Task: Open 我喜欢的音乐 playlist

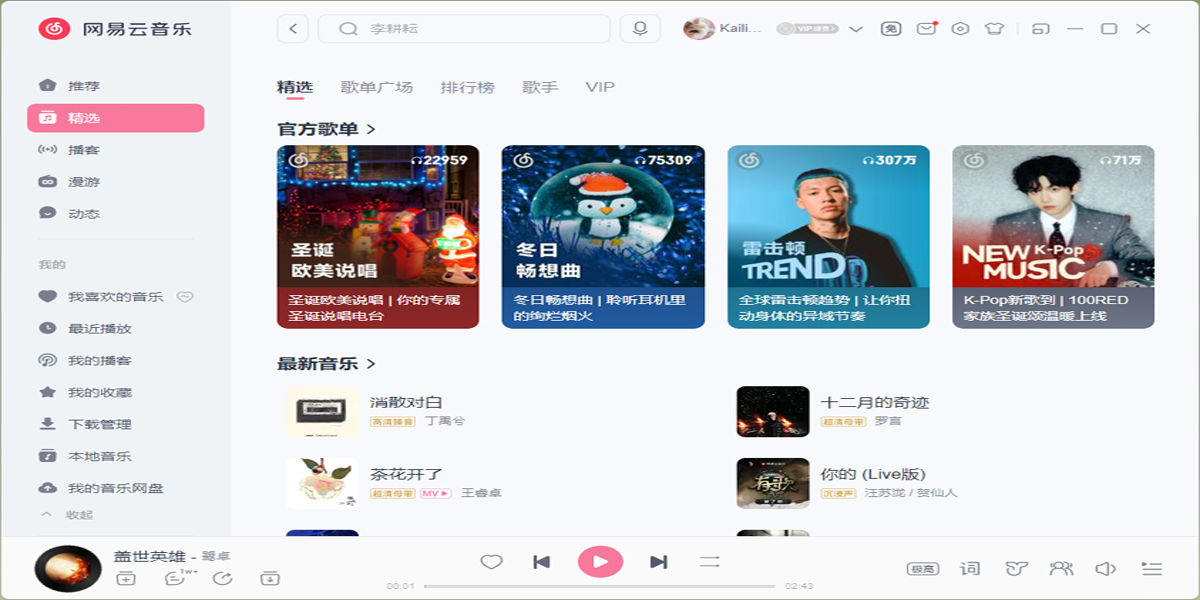Action: click(x=115, y=297)
